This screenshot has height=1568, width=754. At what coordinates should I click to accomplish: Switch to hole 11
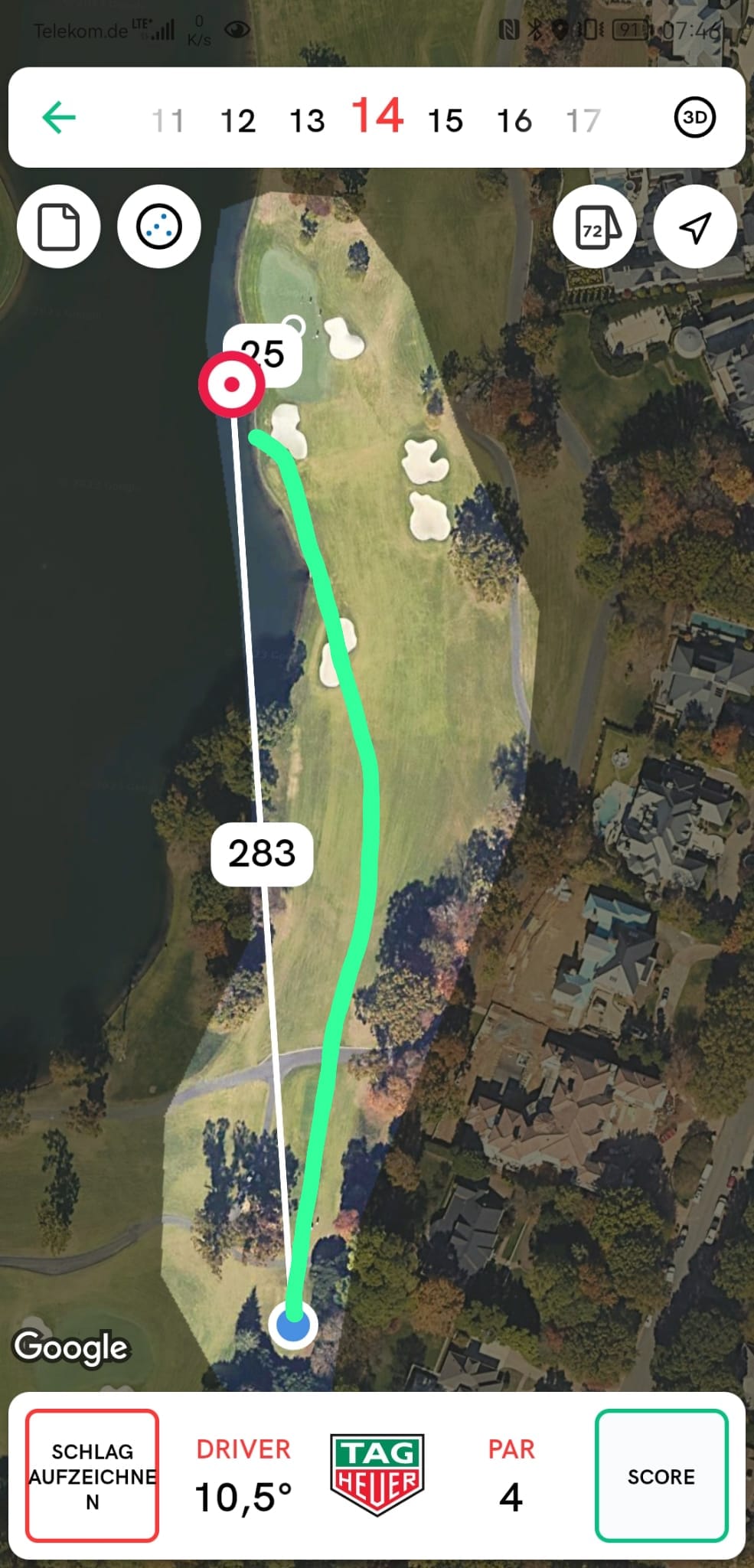(x=168, y=121)
